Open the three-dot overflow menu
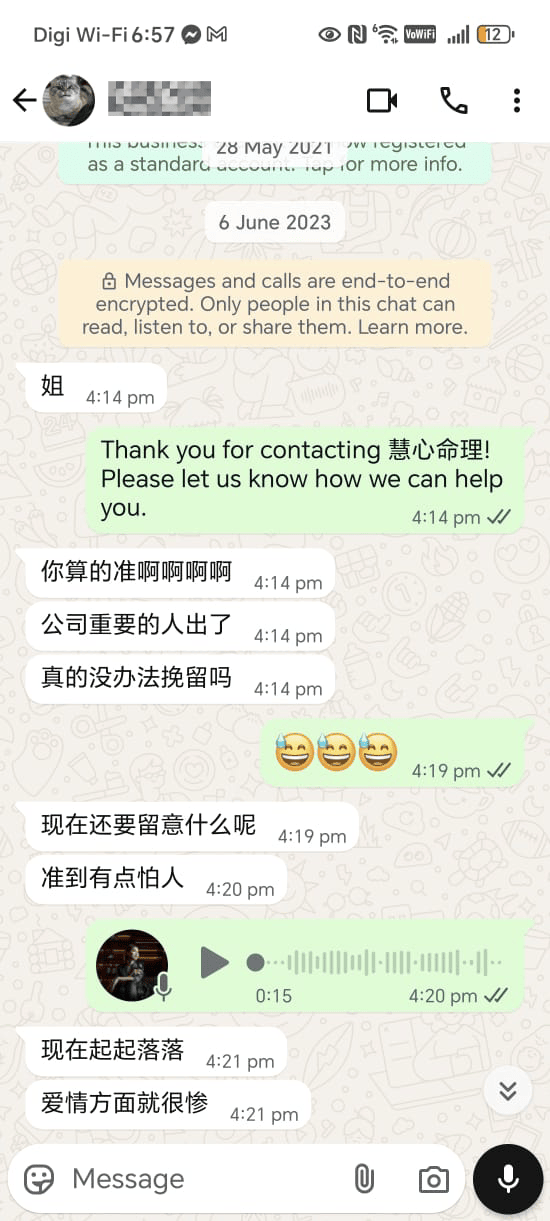The image size is (550, 1221). 516,100
